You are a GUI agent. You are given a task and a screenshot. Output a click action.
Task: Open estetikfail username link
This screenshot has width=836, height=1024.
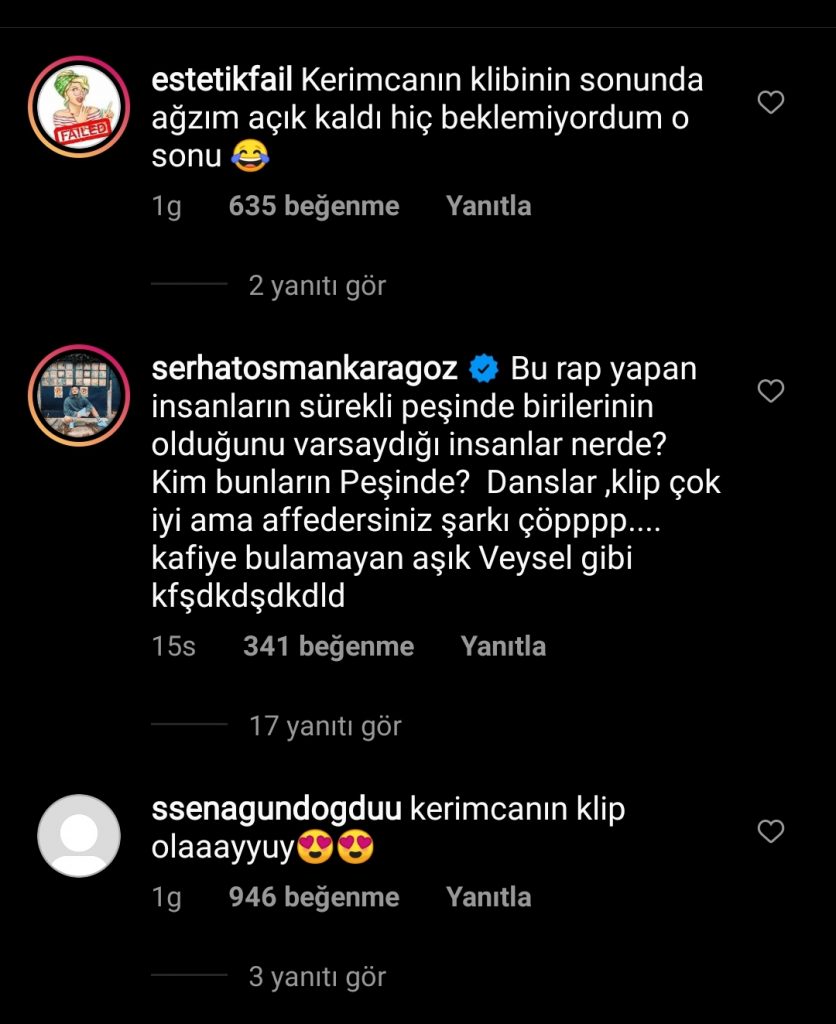pos(221,79)
